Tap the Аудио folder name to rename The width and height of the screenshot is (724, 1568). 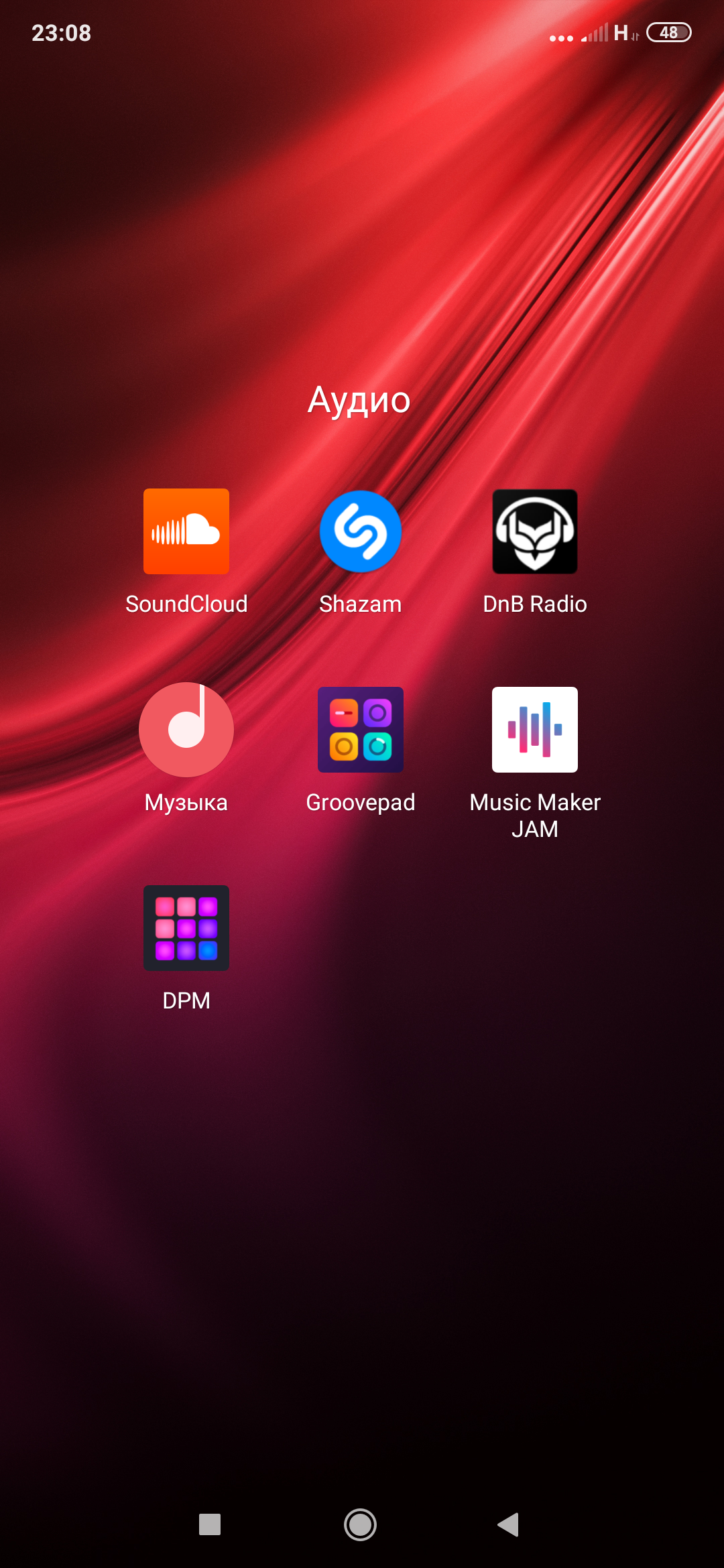tap(359, 401)
